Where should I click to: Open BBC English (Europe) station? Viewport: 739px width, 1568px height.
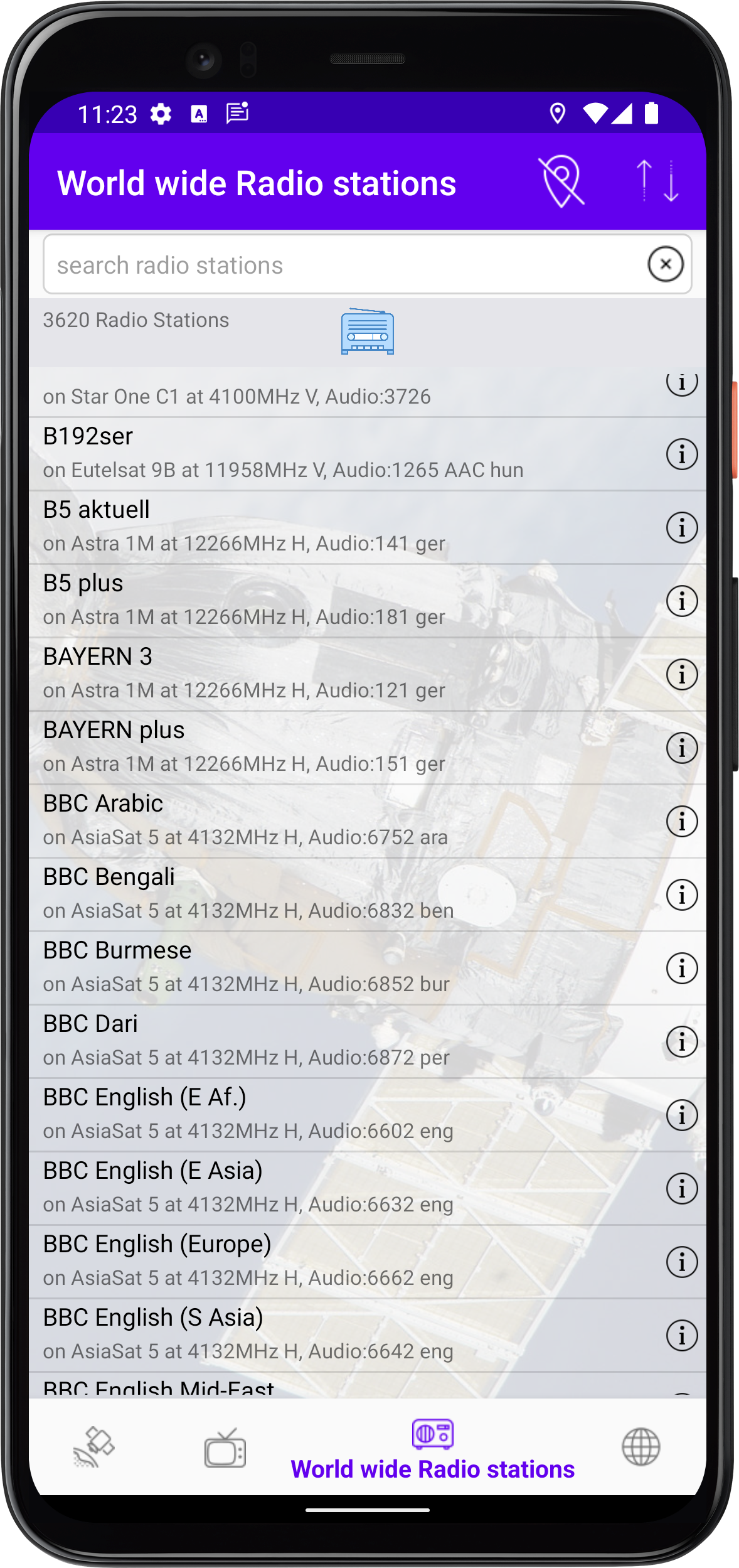point(367,1262)
